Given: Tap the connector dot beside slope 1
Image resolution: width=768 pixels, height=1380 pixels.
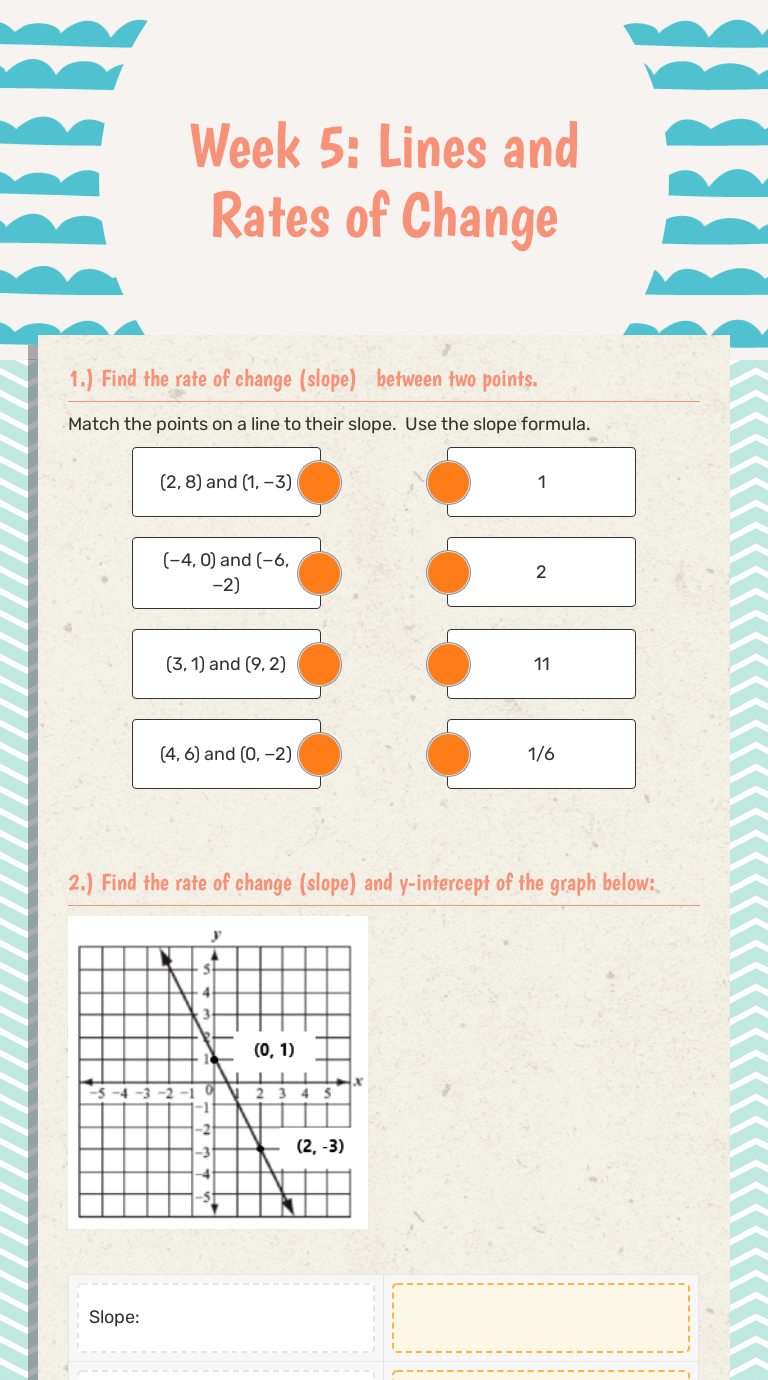Looking at the screenshot, I should click(x=448, y=483).
